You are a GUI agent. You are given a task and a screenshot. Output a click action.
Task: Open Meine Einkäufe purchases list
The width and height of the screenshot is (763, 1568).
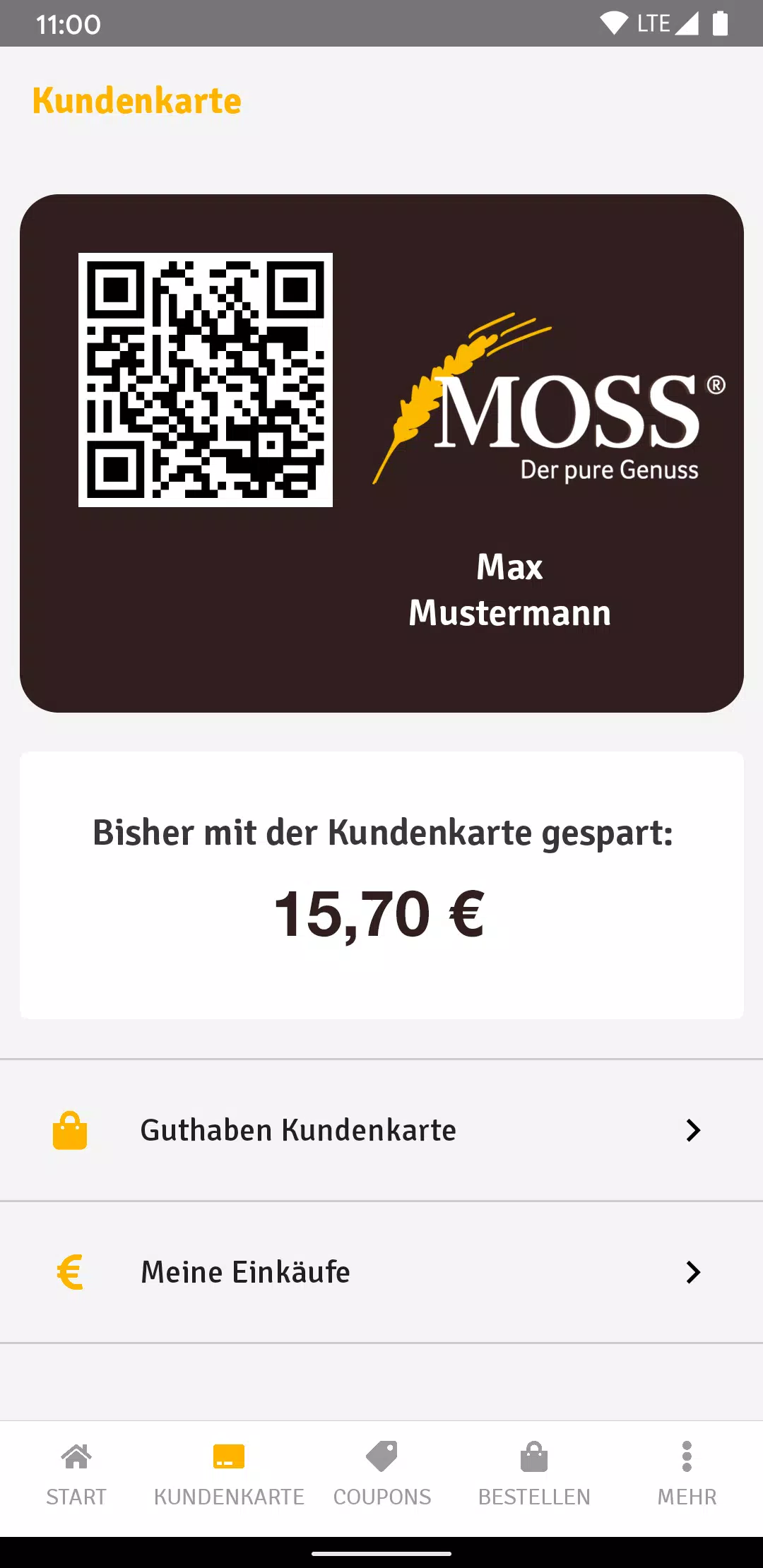[x=381, y=1272]
